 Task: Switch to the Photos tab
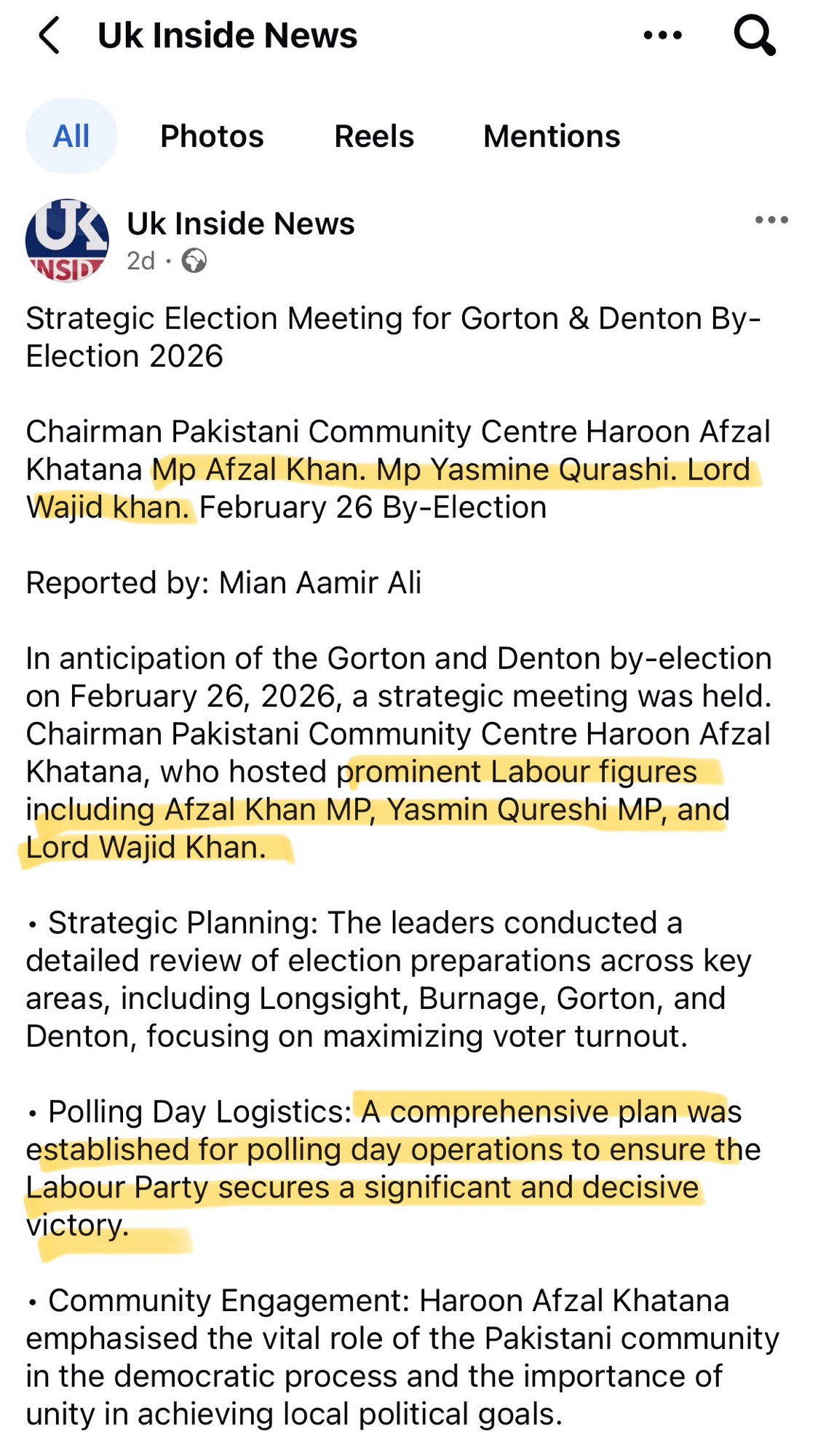[x=212, y=136]
